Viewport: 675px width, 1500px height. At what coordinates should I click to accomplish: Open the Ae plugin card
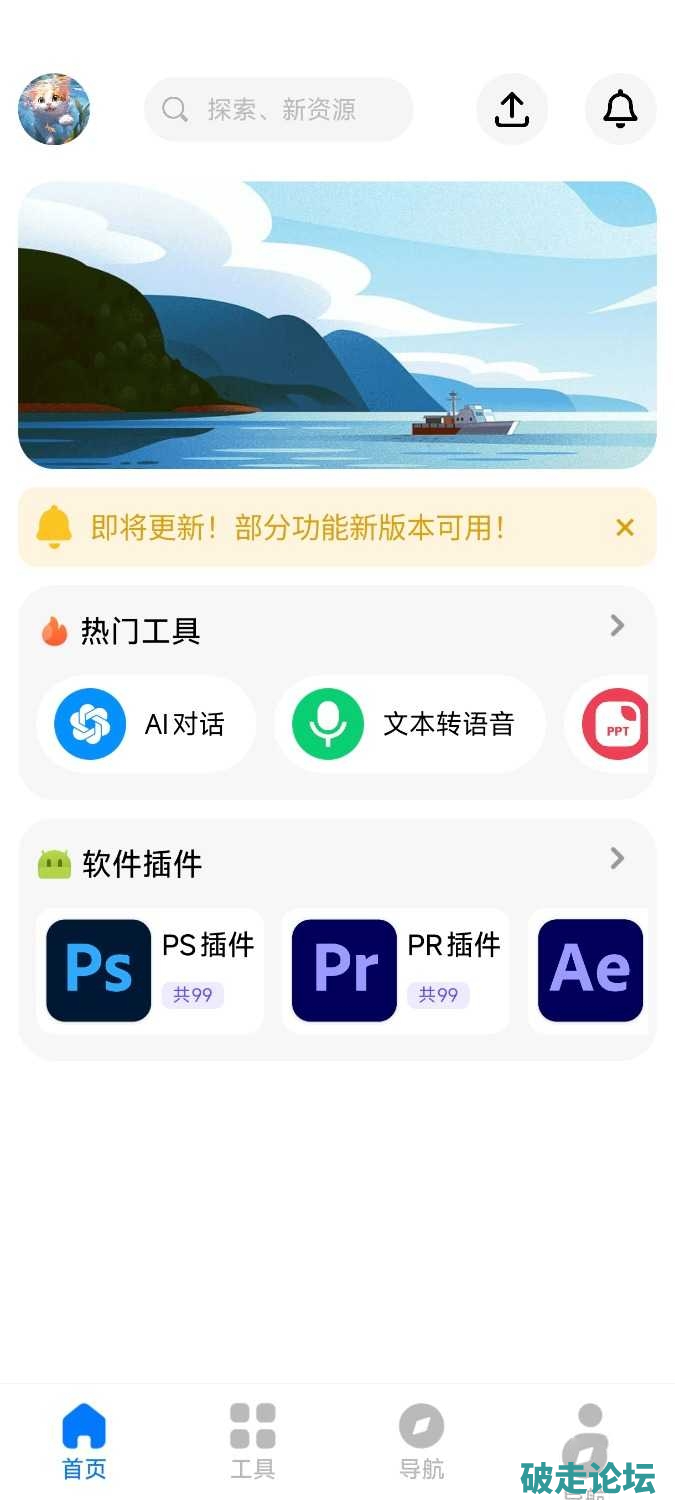click(590, 970)
